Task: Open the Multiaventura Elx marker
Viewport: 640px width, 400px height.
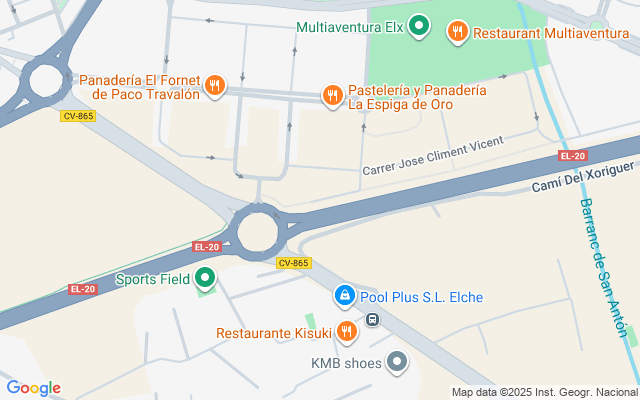Action: pos(420,27)
